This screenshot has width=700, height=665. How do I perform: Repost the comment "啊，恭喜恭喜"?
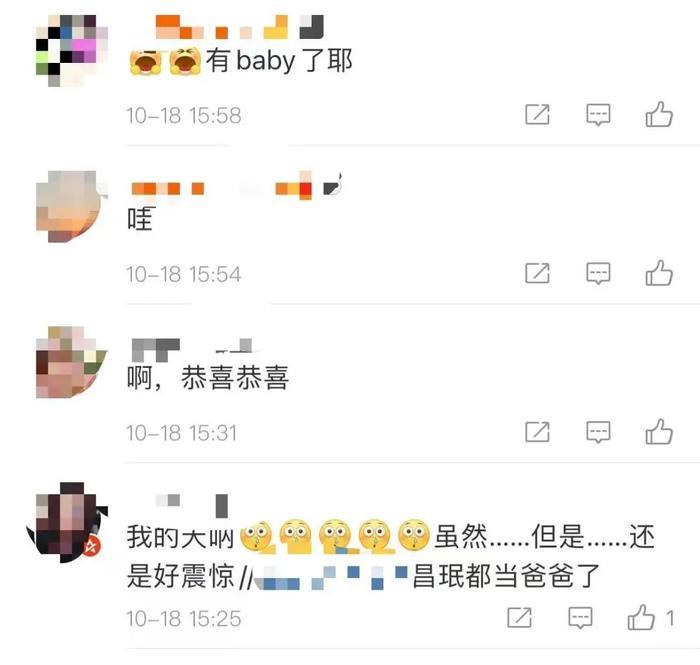[538, 431]
